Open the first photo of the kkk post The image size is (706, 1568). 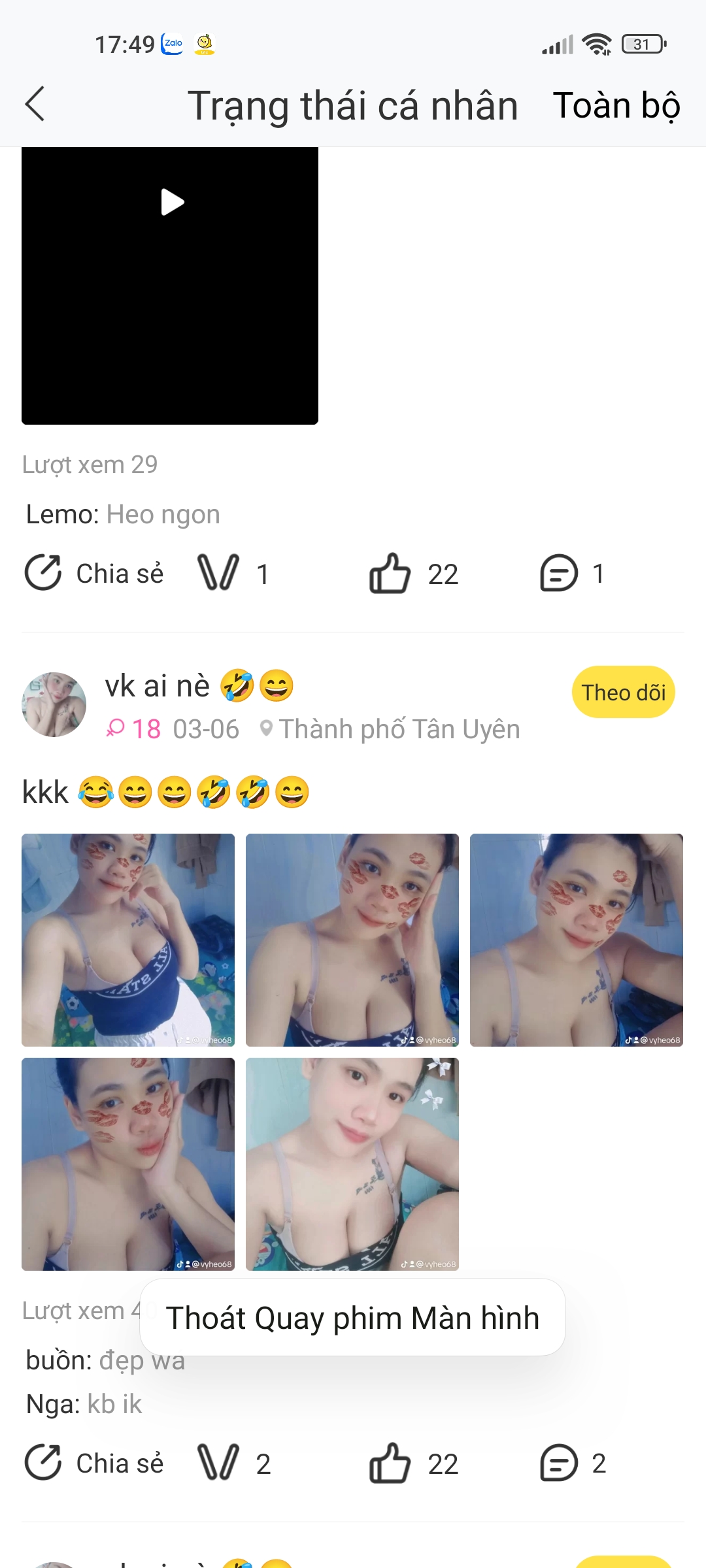[128, 939]
